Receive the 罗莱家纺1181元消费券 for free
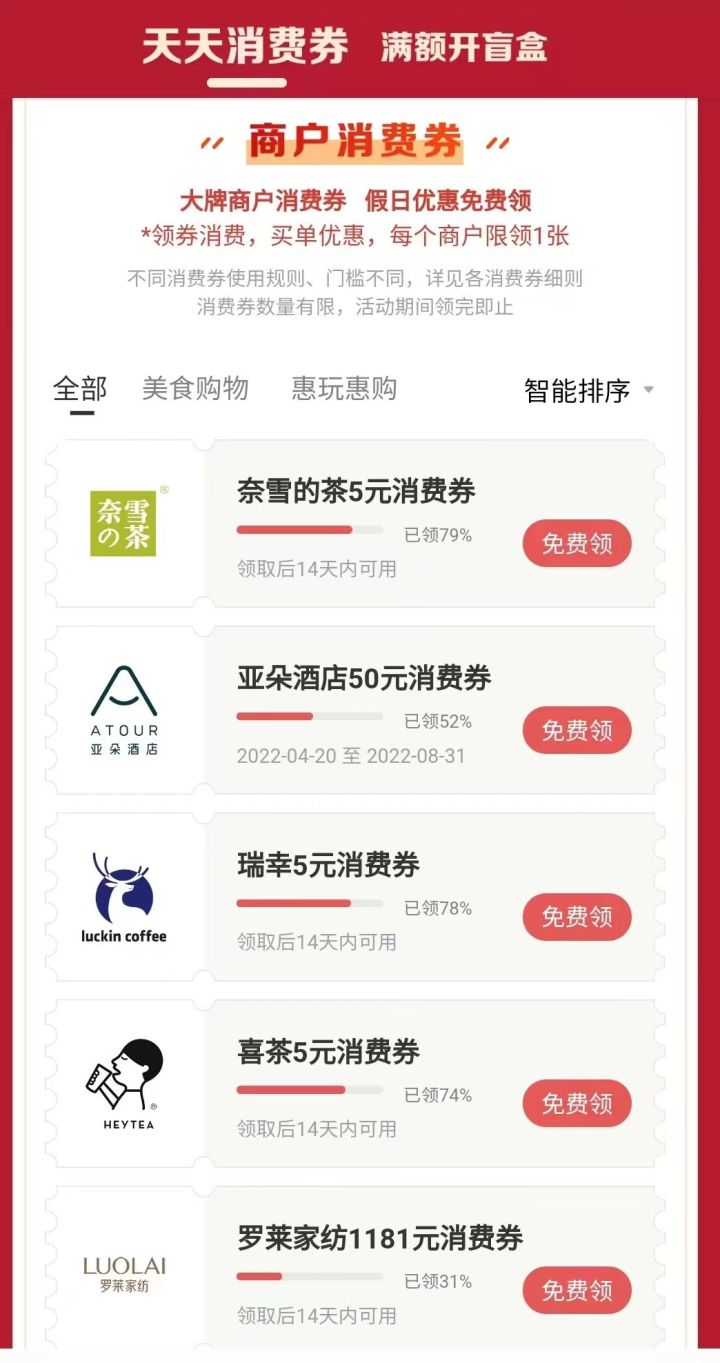The image size is (720, 1363). coord(577,1290)
